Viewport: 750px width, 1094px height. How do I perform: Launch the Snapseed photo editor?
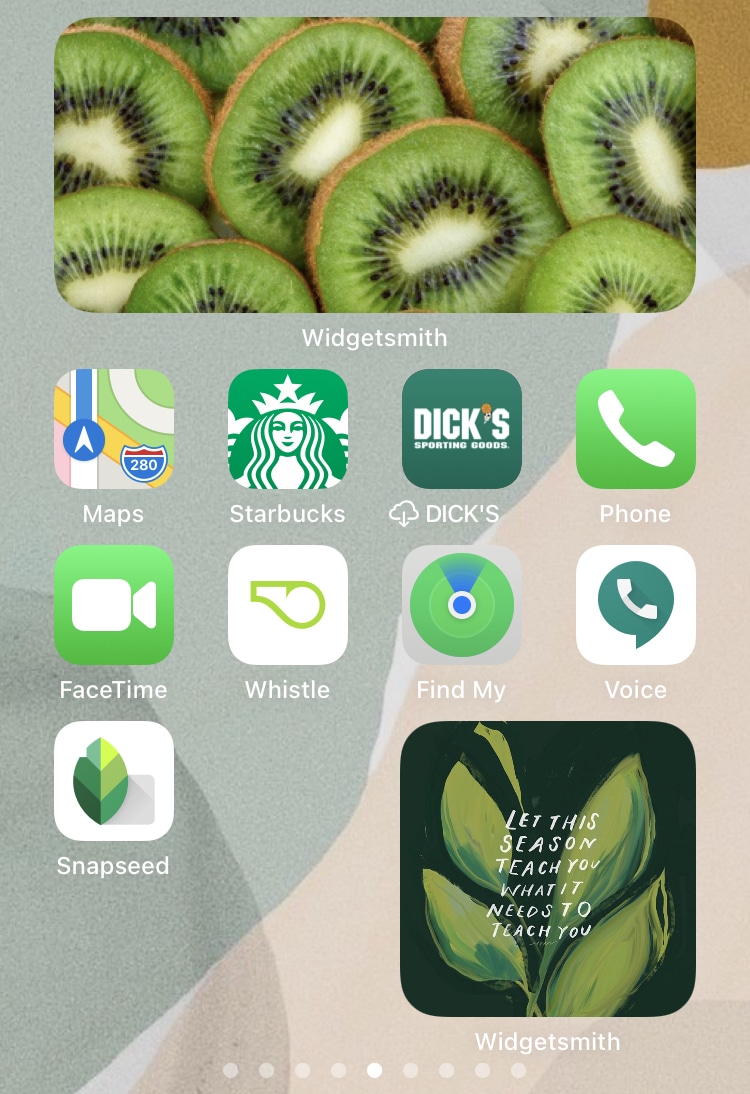click(x=114, y=781)
